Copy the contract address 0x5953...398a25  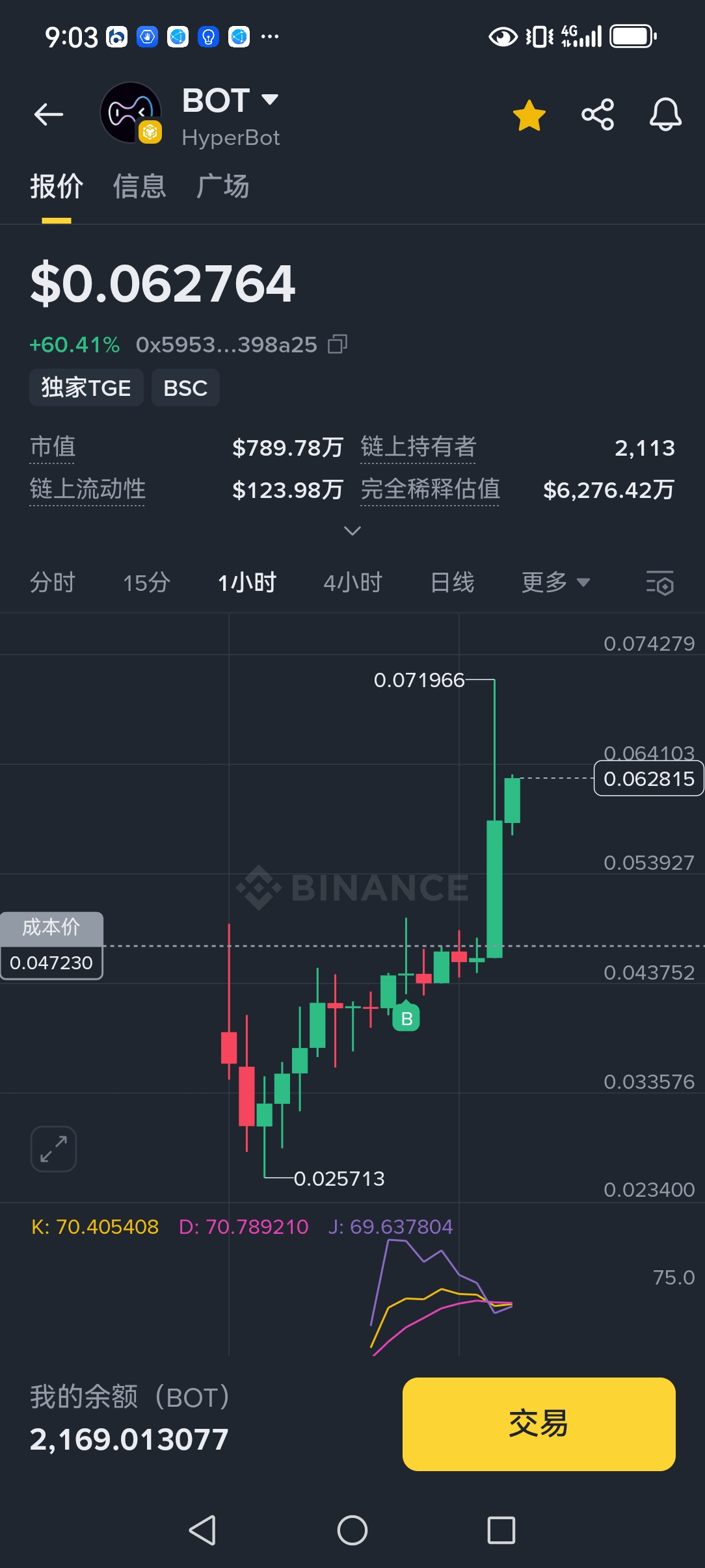338,344
